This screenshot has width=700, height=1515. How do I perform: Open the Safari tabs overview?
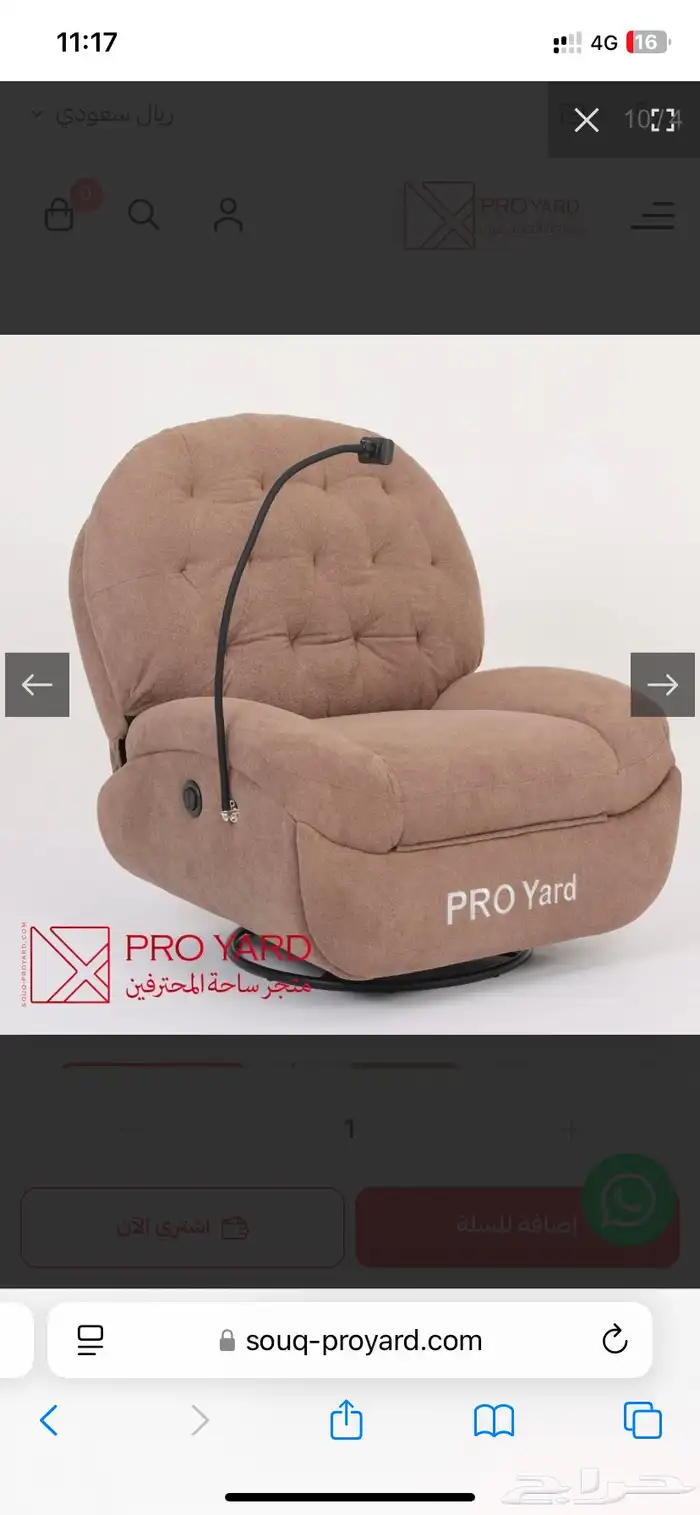[x=642, y=1420]
